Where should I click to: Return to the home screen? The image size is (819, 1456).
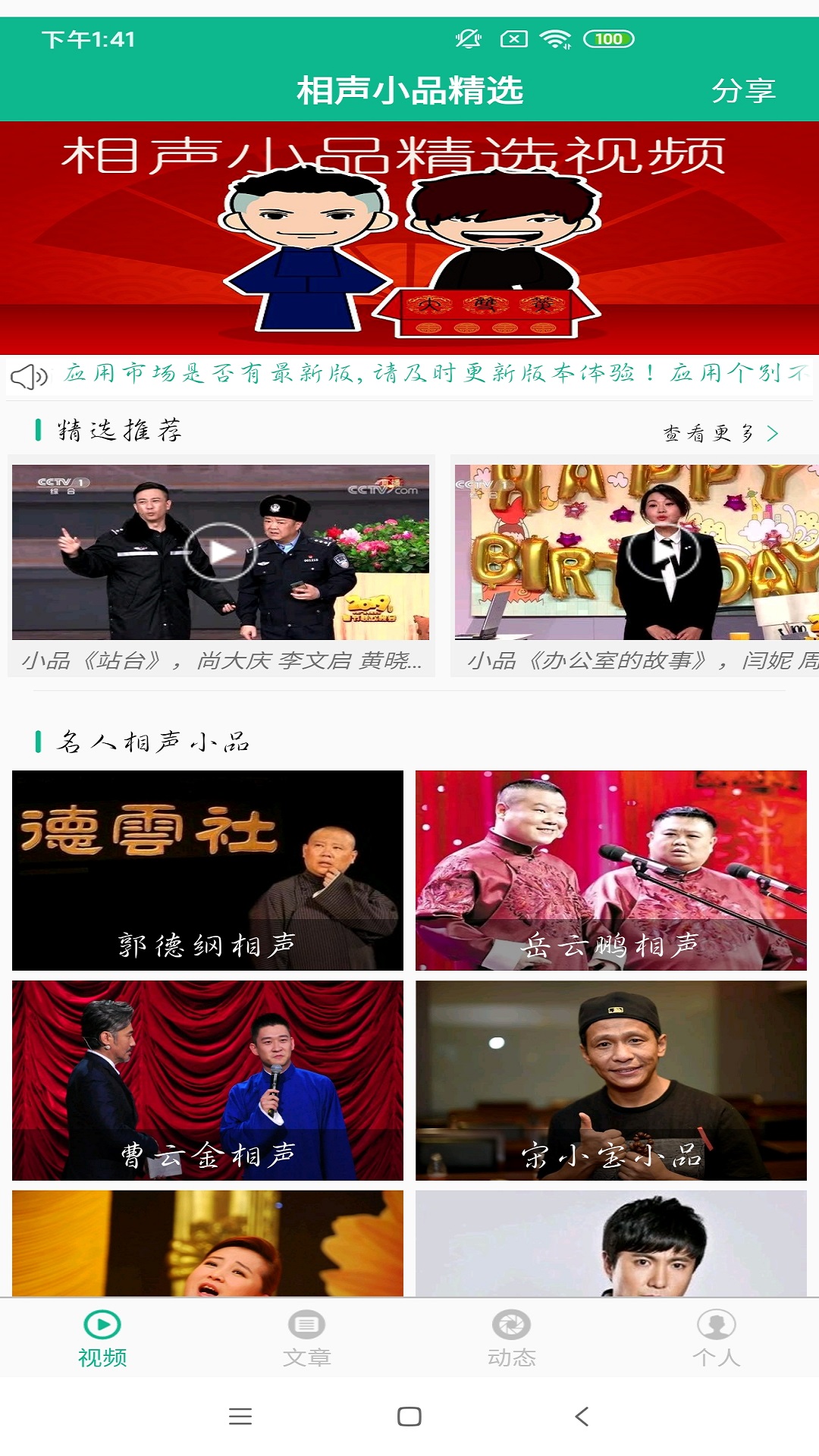pos(409,1417)
